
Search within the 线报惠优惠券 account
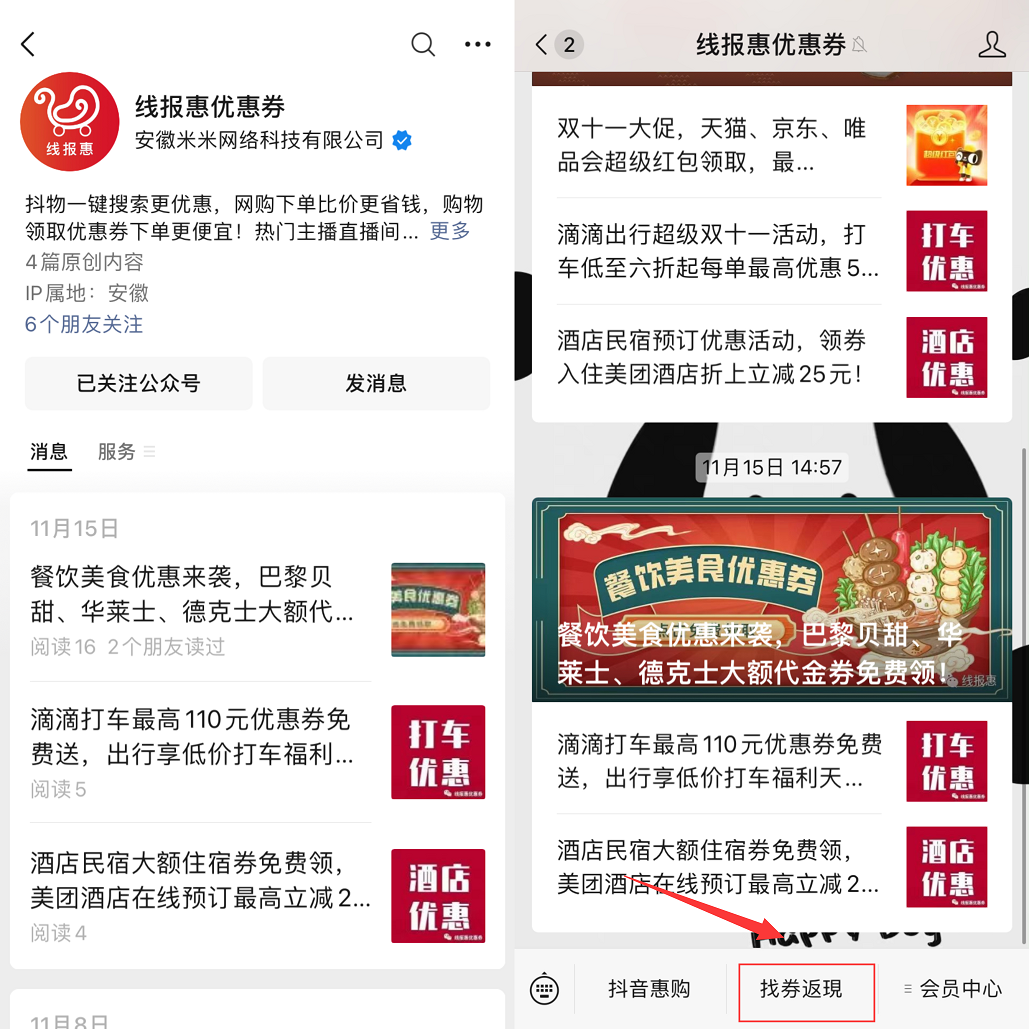point(423,44)
